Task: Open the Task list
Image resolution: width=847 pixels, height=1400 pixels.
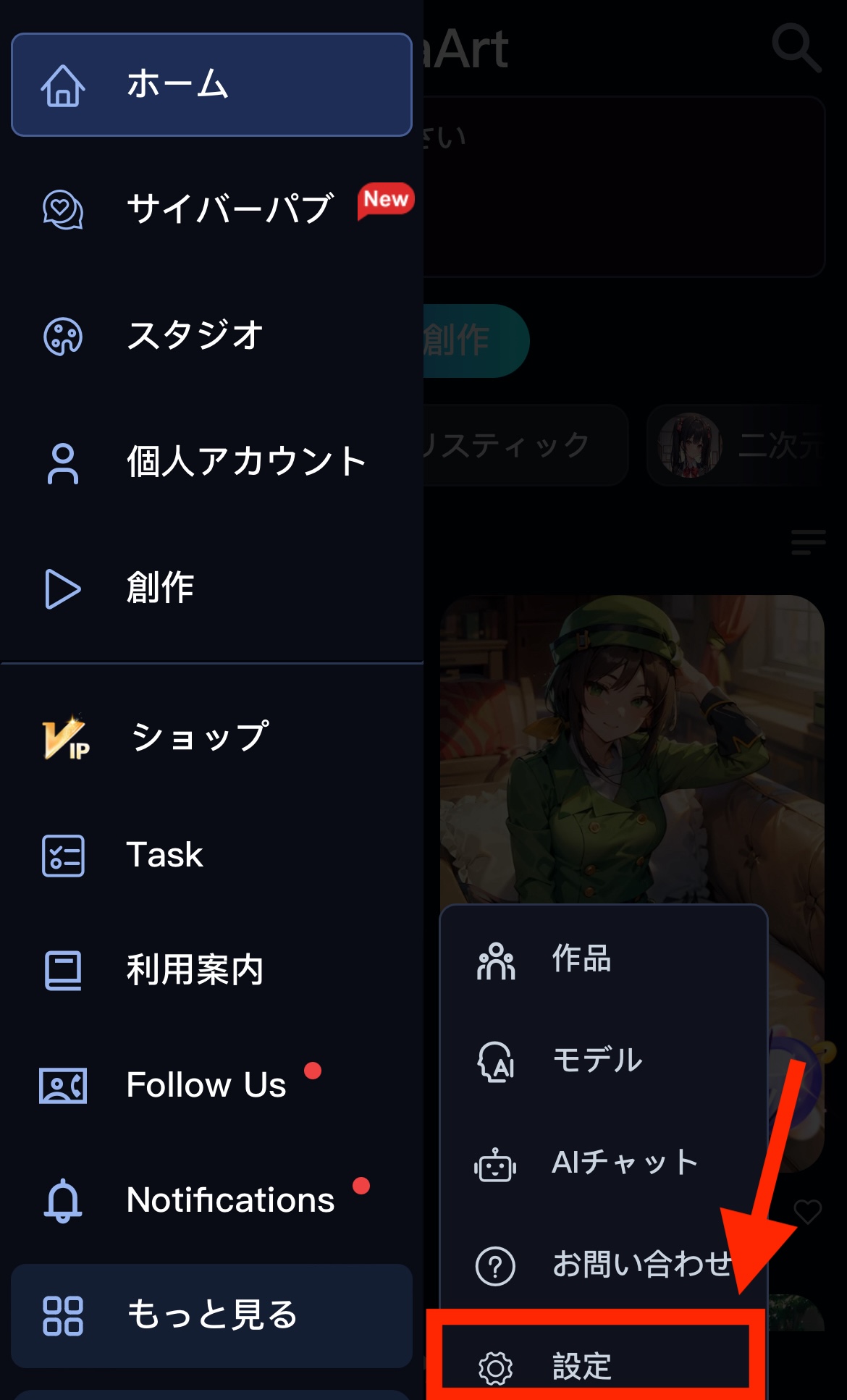Action: click(x=211, y=855)
